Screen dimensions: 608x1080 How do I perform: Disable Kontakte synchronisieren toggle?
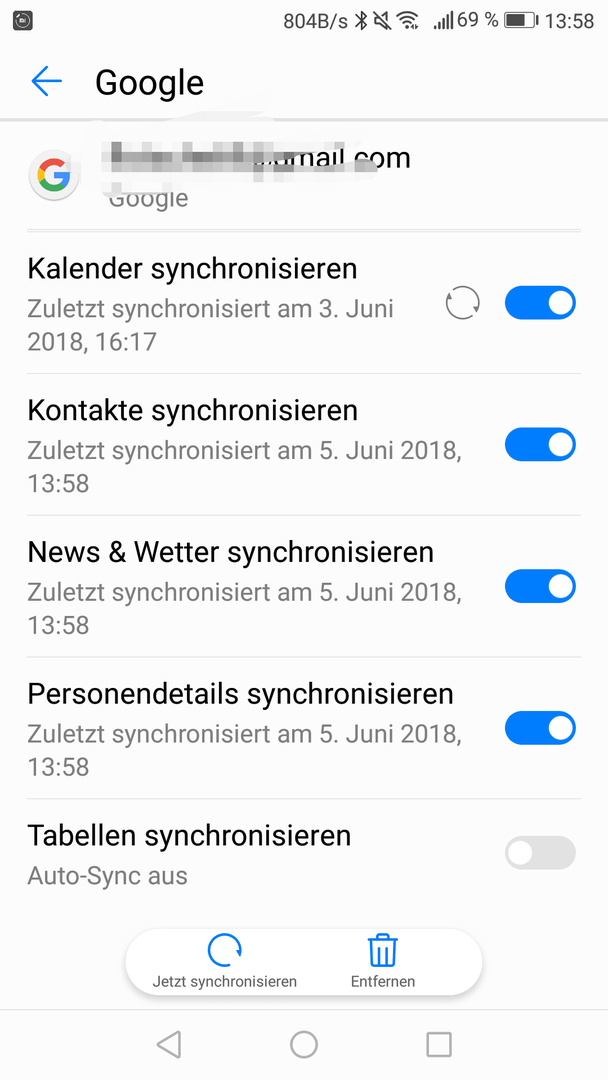click(x=541, y=445)
